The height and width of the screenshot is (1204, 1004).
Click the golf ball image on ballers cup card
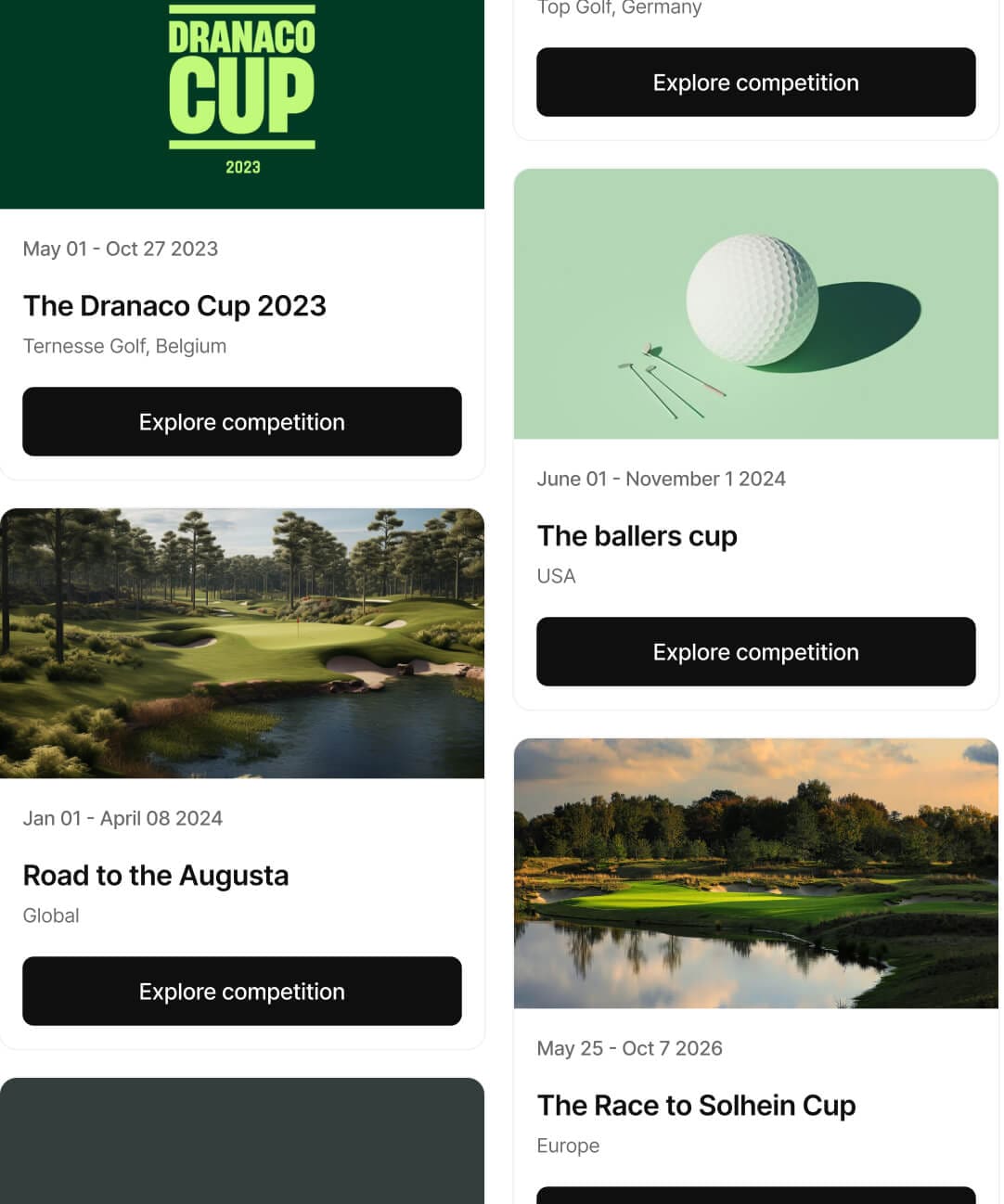pyautogui.click(x=754, y=304)
